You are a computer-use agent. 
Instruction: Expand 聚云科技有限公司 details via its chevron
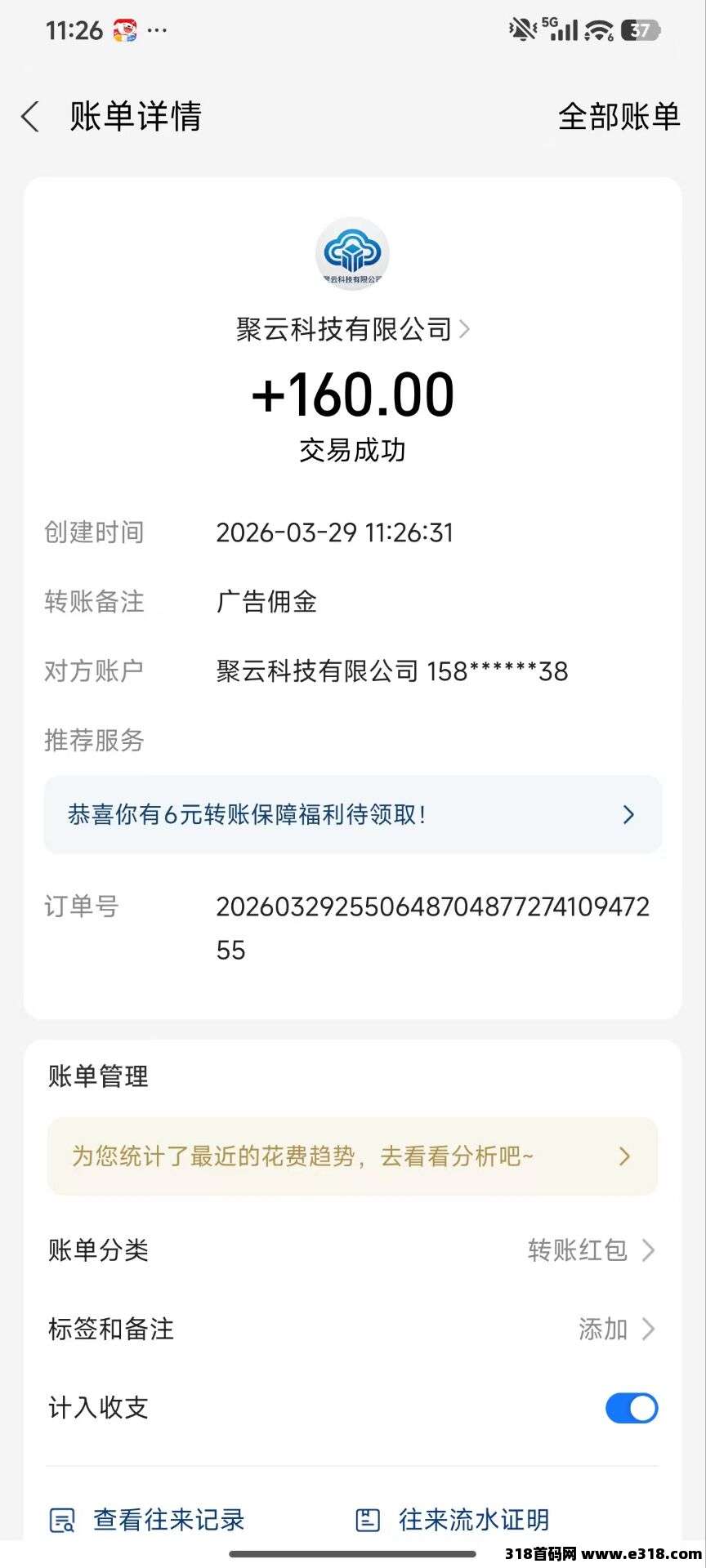pyautogui.click(x=466, y=329)
